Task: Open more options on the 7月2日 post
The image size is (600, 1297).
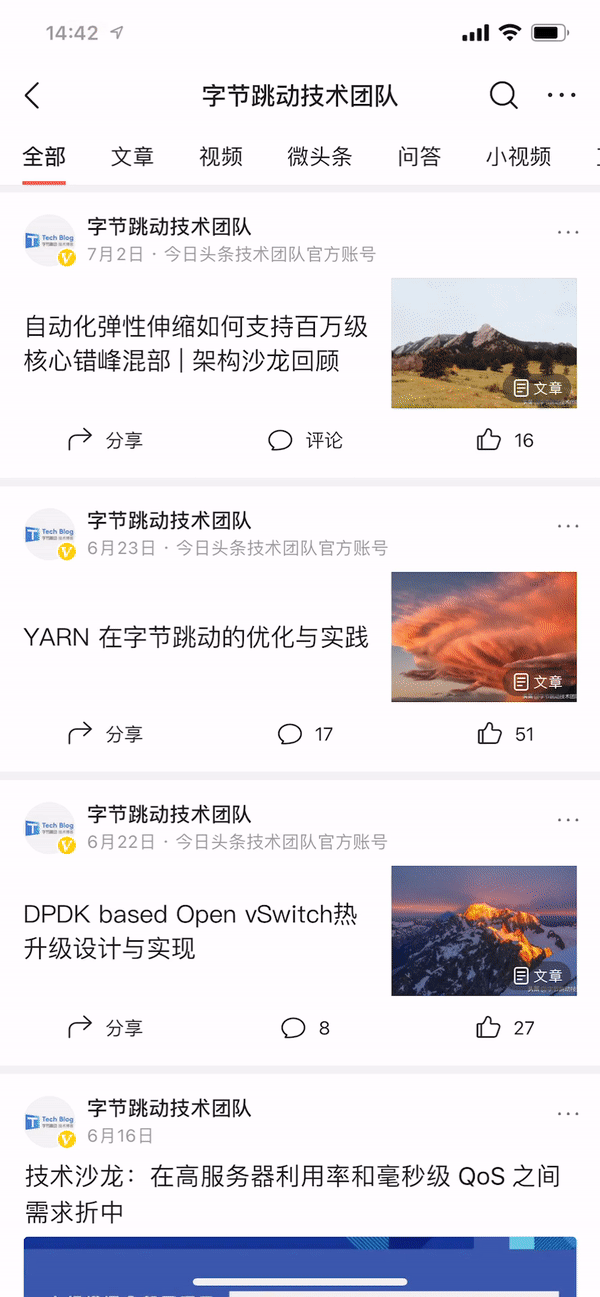Action: [568, 232]
